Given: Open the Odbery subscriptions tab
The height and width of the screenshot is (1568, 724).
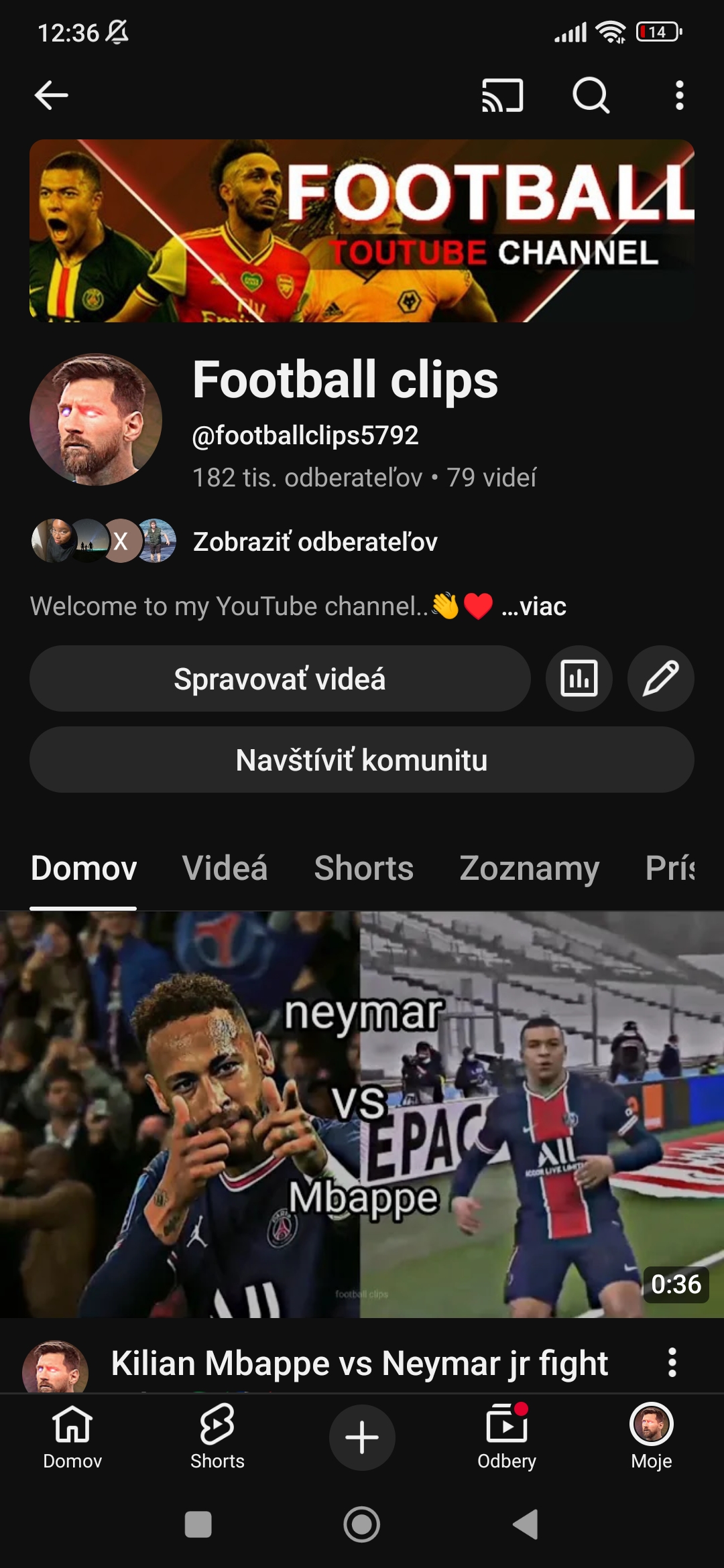Looking at the screenshot, I should pos(507,1437).
